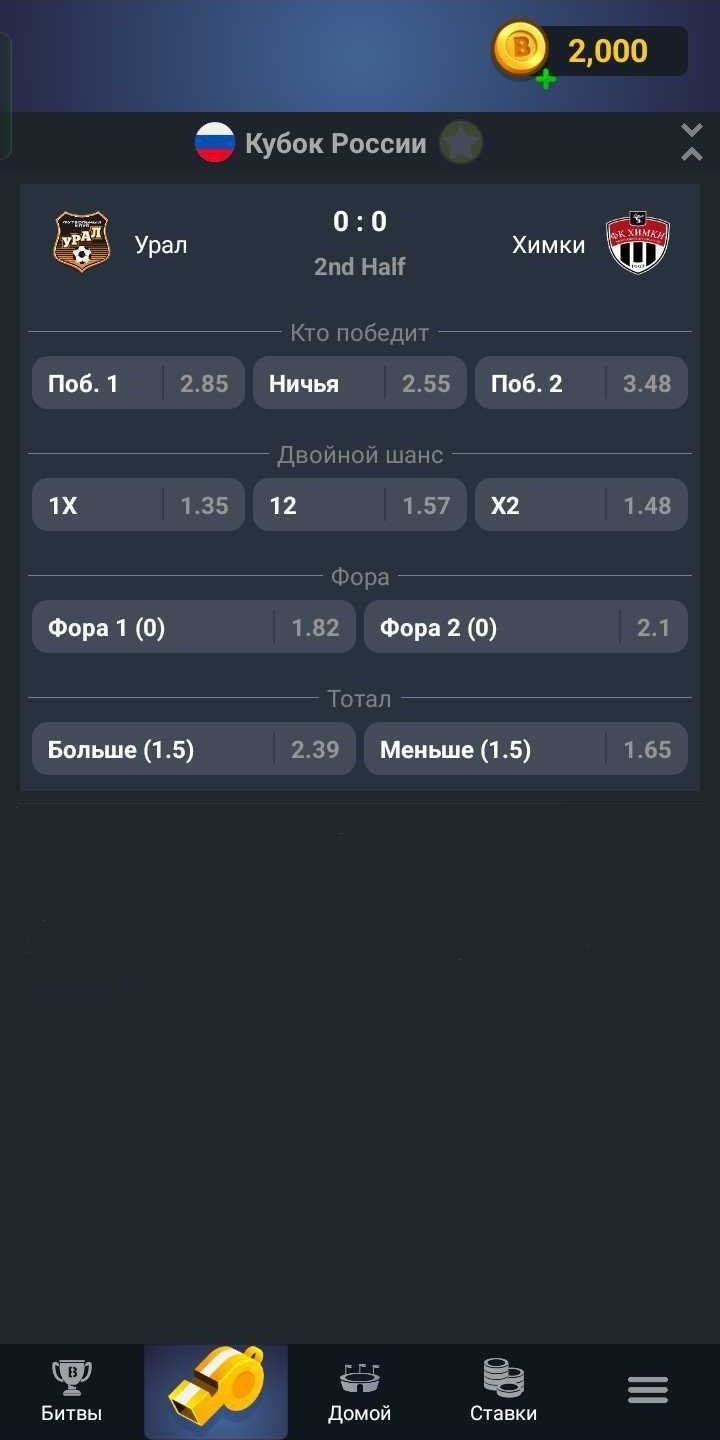Screen dimensions: 720x1440
Task: Select the Ничья outcome at 2.55
Action: pyautogui.click(x=359, y=383)
